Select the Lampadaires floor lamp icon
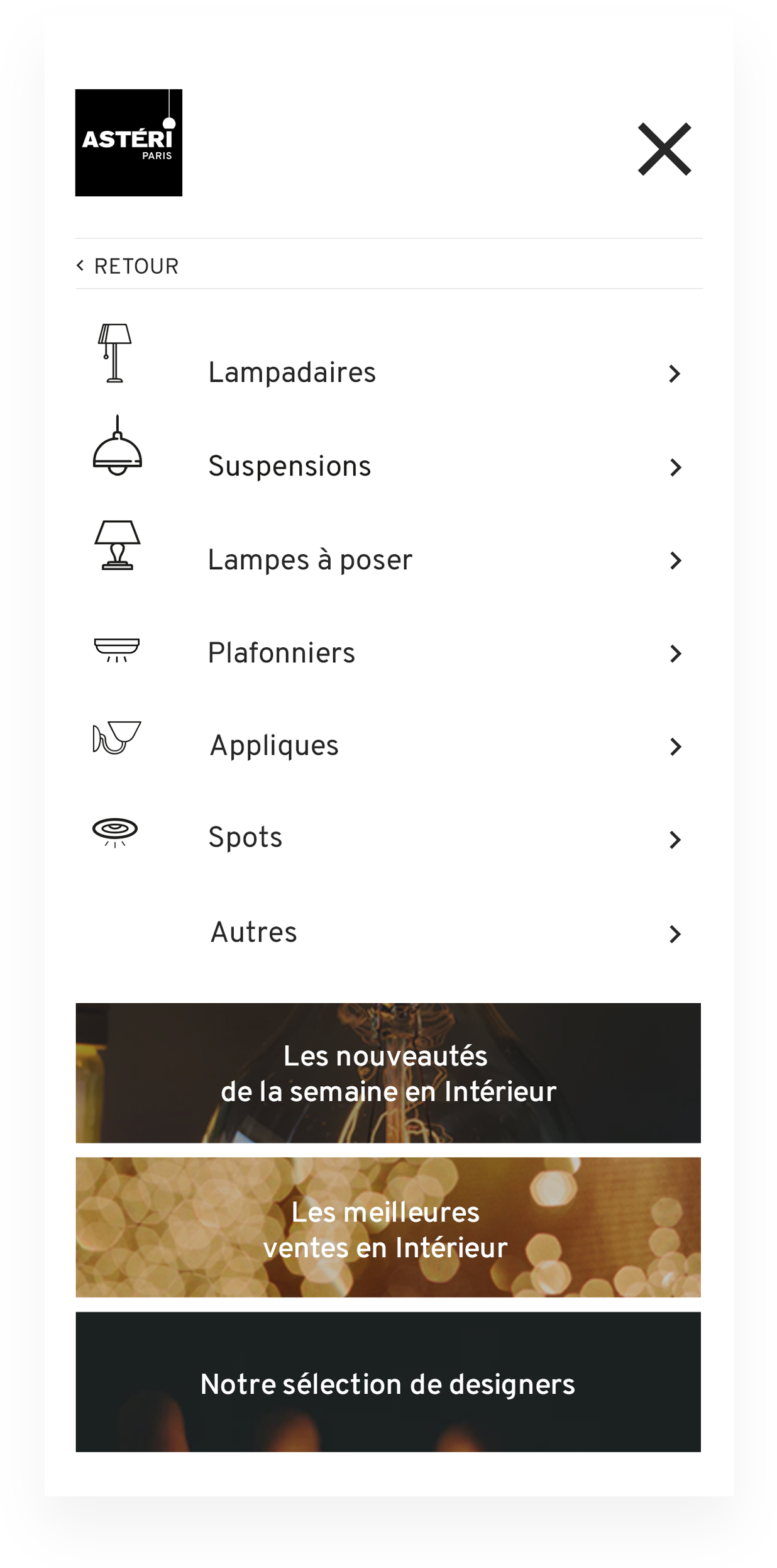 [x=115, y=352]
